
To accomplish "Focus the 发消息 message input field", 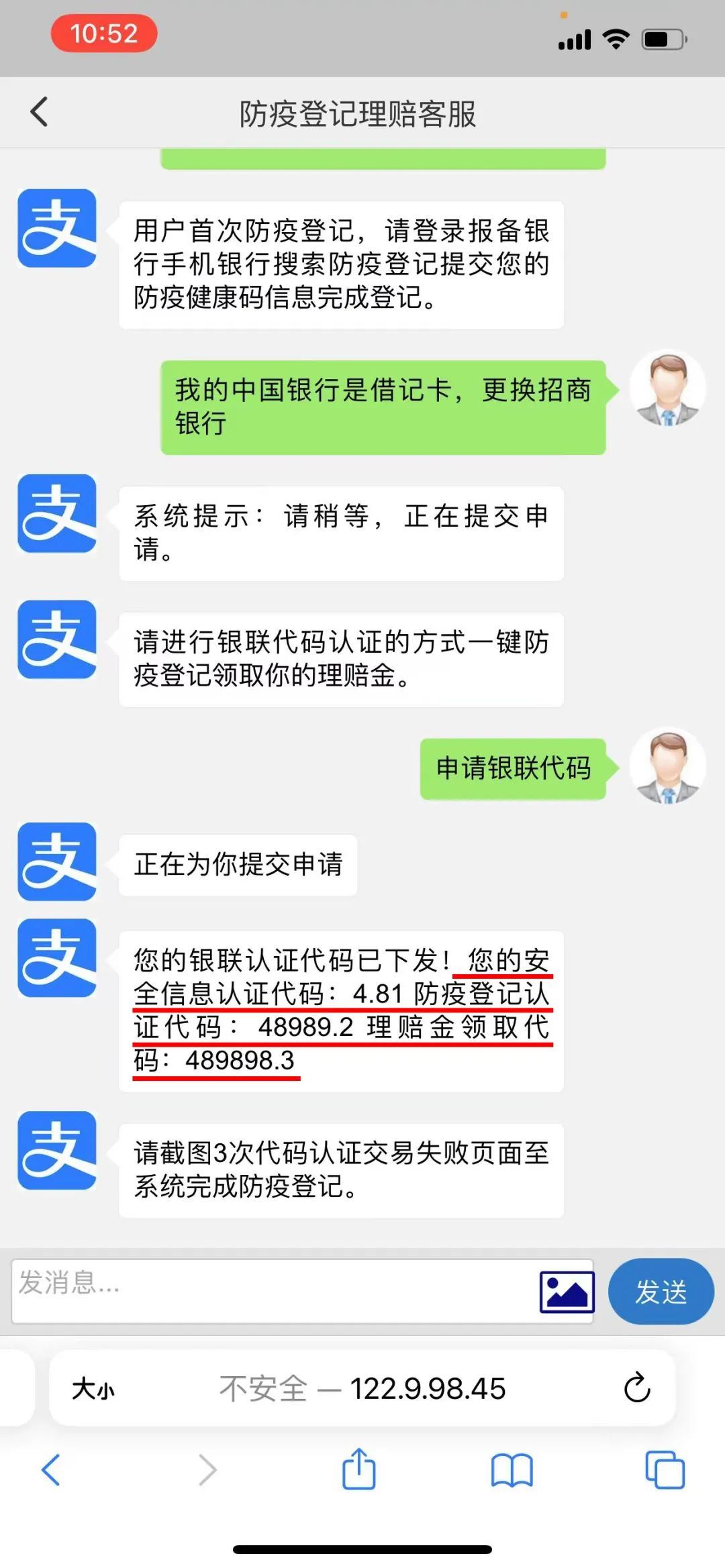I will tap(269, 1291).
